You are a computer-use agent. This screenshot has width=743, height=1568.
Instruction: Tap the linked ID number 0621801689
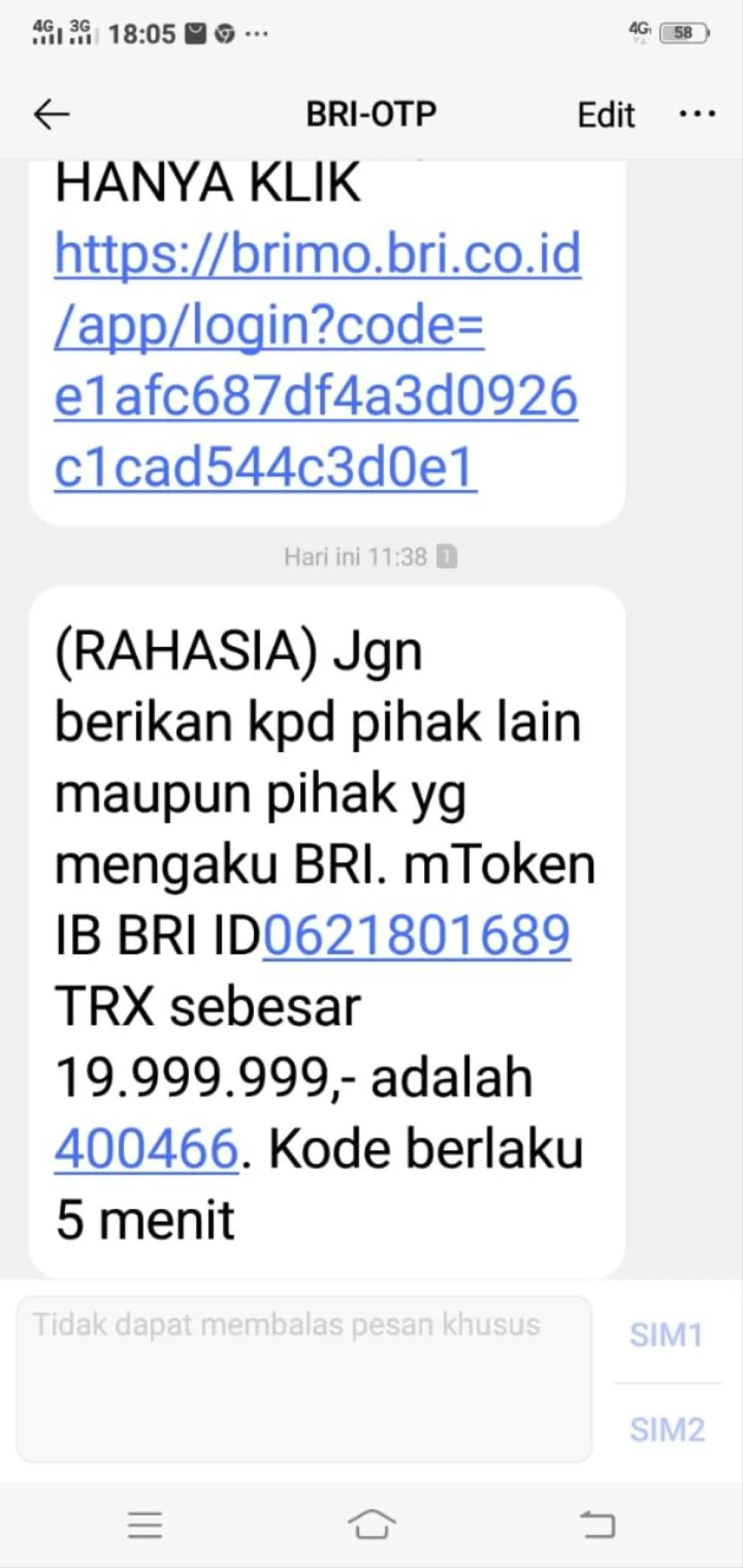417,935
